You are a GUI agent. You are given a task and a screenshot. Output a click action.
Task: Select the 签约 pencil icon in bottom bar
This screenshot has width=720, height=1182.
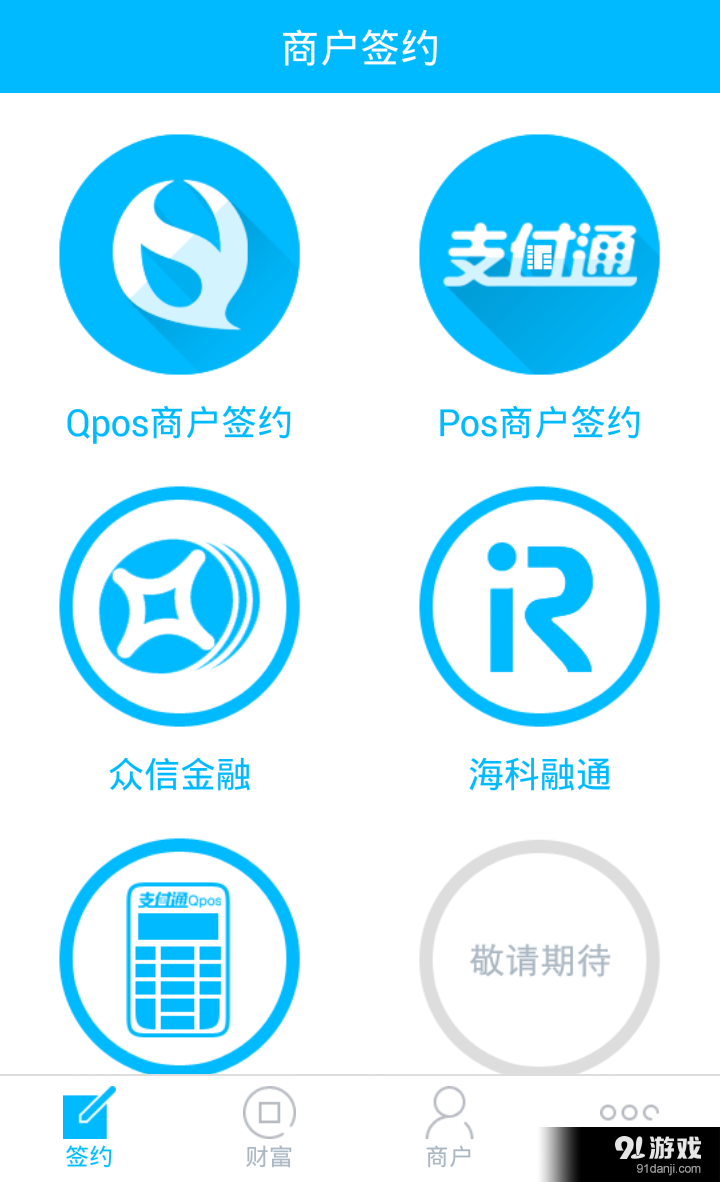pos(89,1110)
